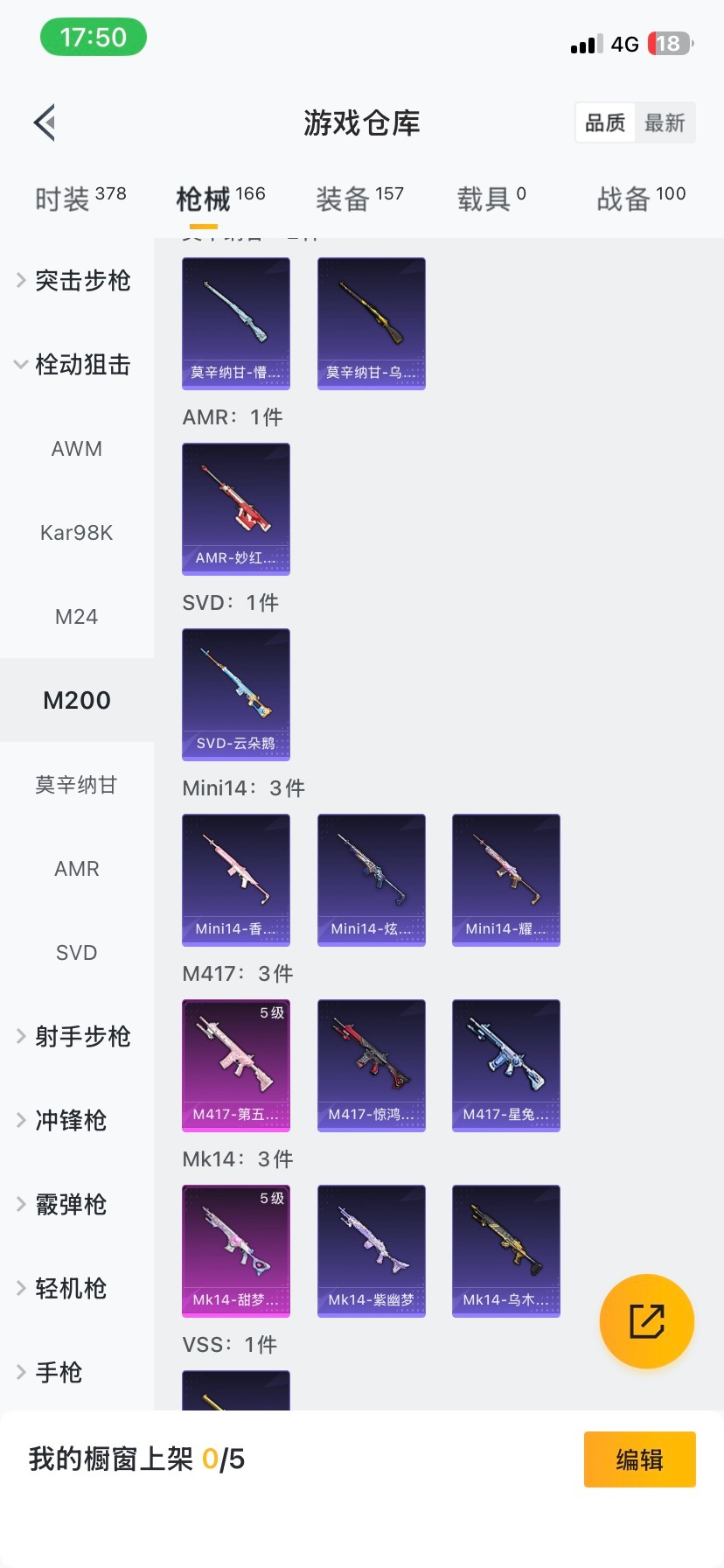This screenshot has height=1568, width=724.
Task: Tap the 编辑 button
Action: 639,1459
